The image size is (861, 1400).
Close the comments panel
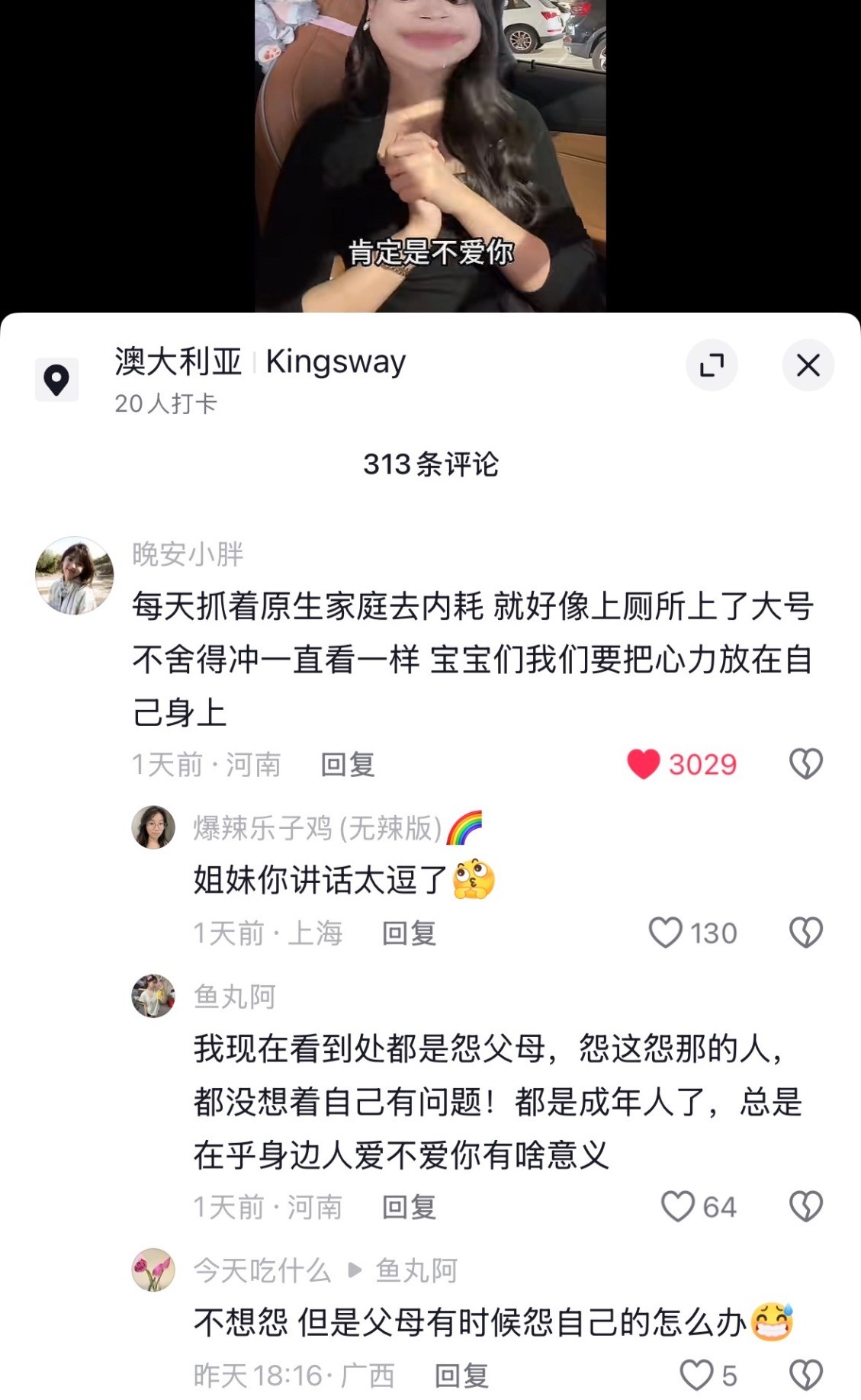click(808, 365)
